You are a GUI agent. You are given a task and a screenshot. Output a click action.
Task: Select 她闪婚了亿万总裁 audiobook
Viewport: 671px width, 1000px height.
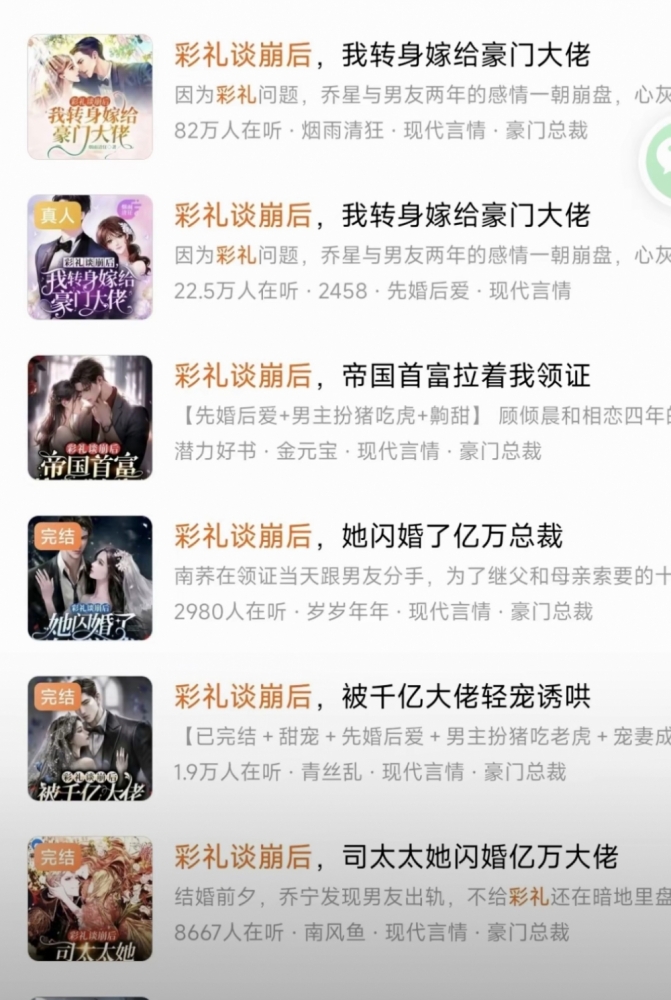[368, 536]
